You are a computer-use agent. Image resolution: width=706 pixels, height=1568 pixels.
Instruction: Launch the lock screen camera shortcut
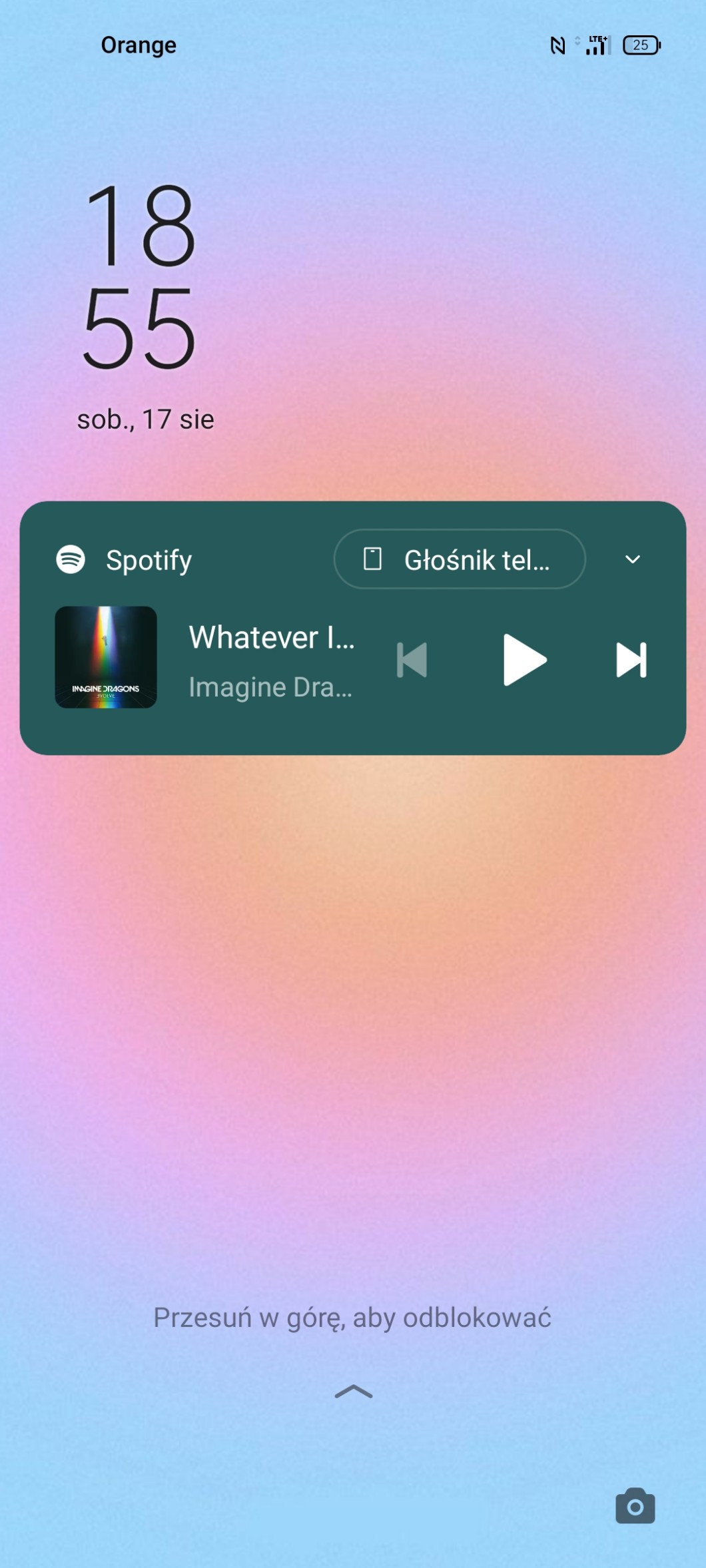pos(635,1505)
